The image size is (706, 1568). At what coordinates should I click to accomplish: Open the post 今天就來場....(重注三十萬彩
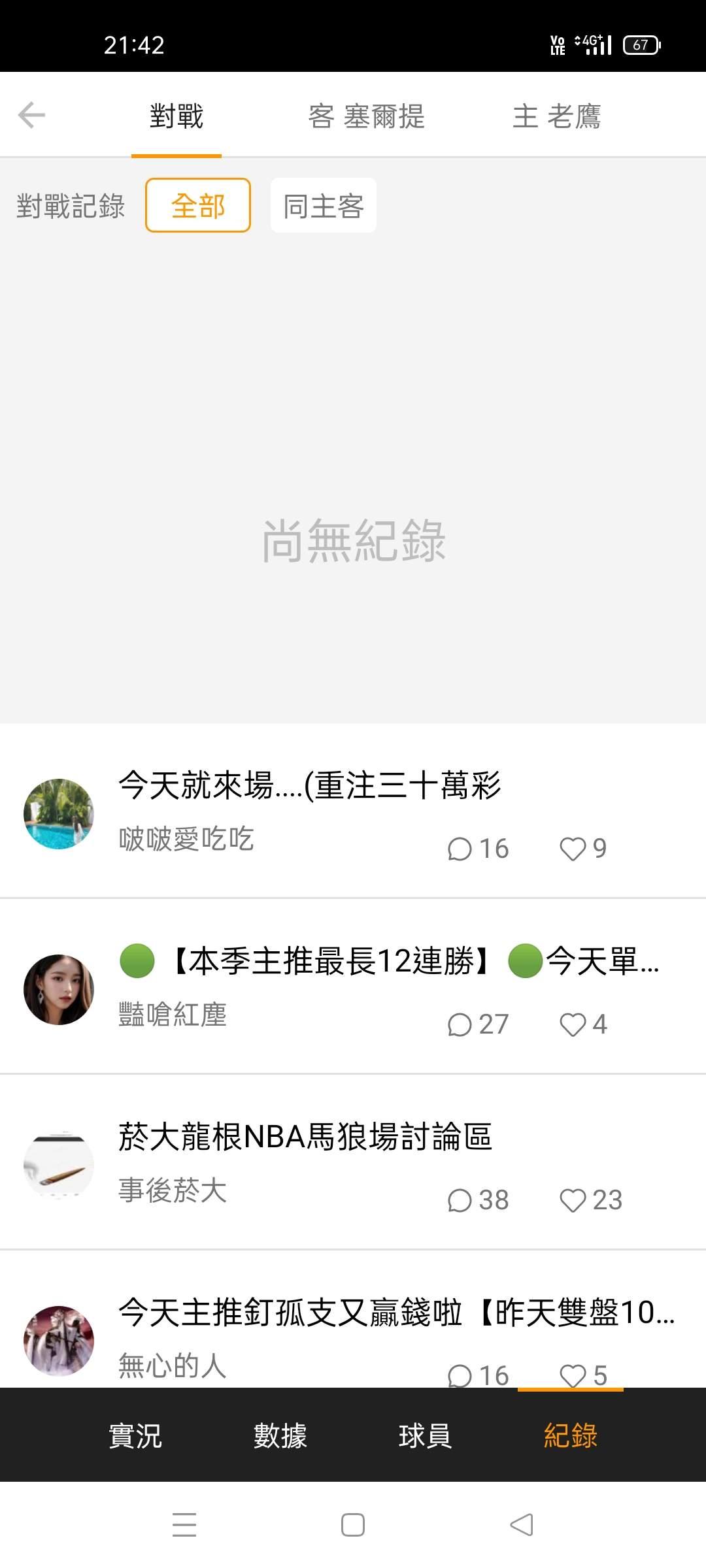(309, 785)
